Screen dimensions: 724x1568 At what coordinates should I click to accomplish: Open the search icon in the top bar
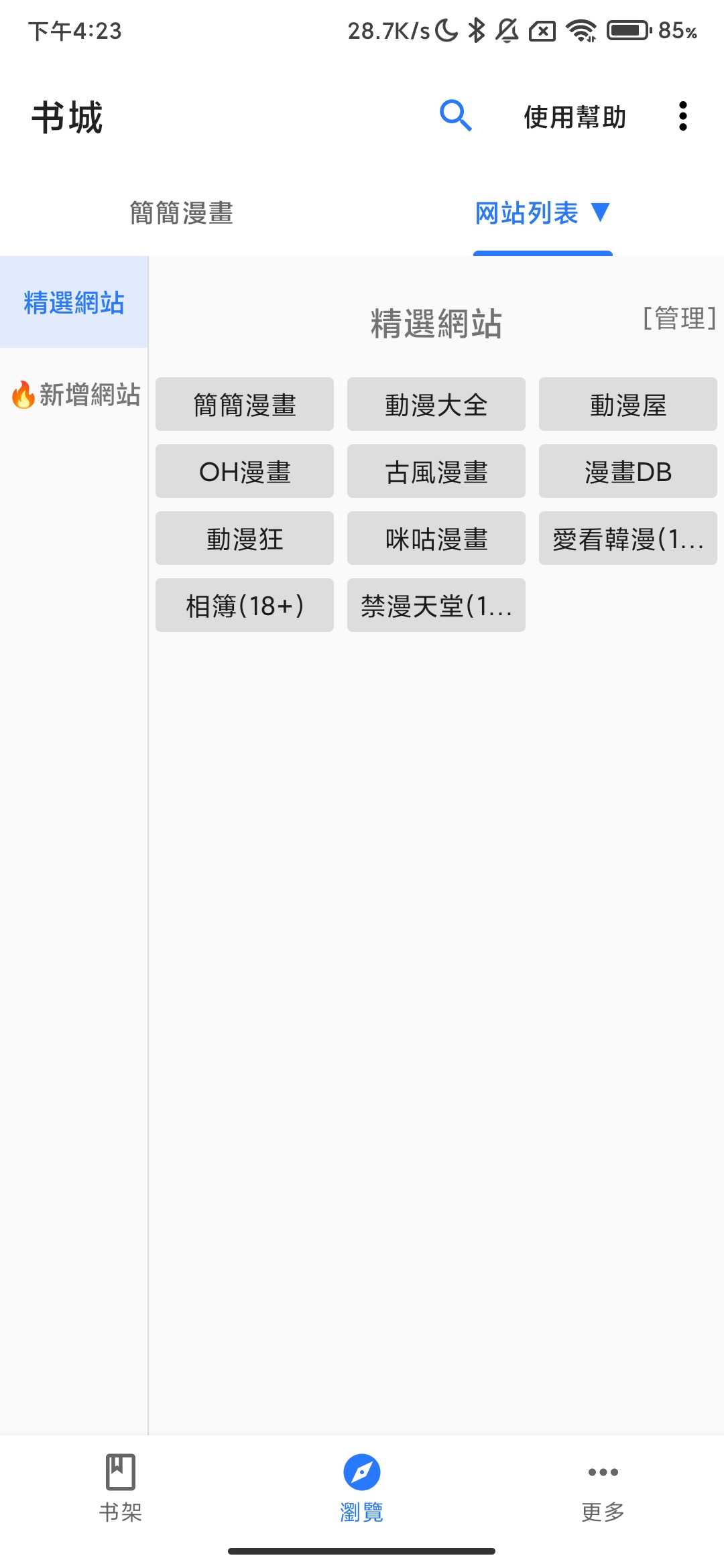456,117
